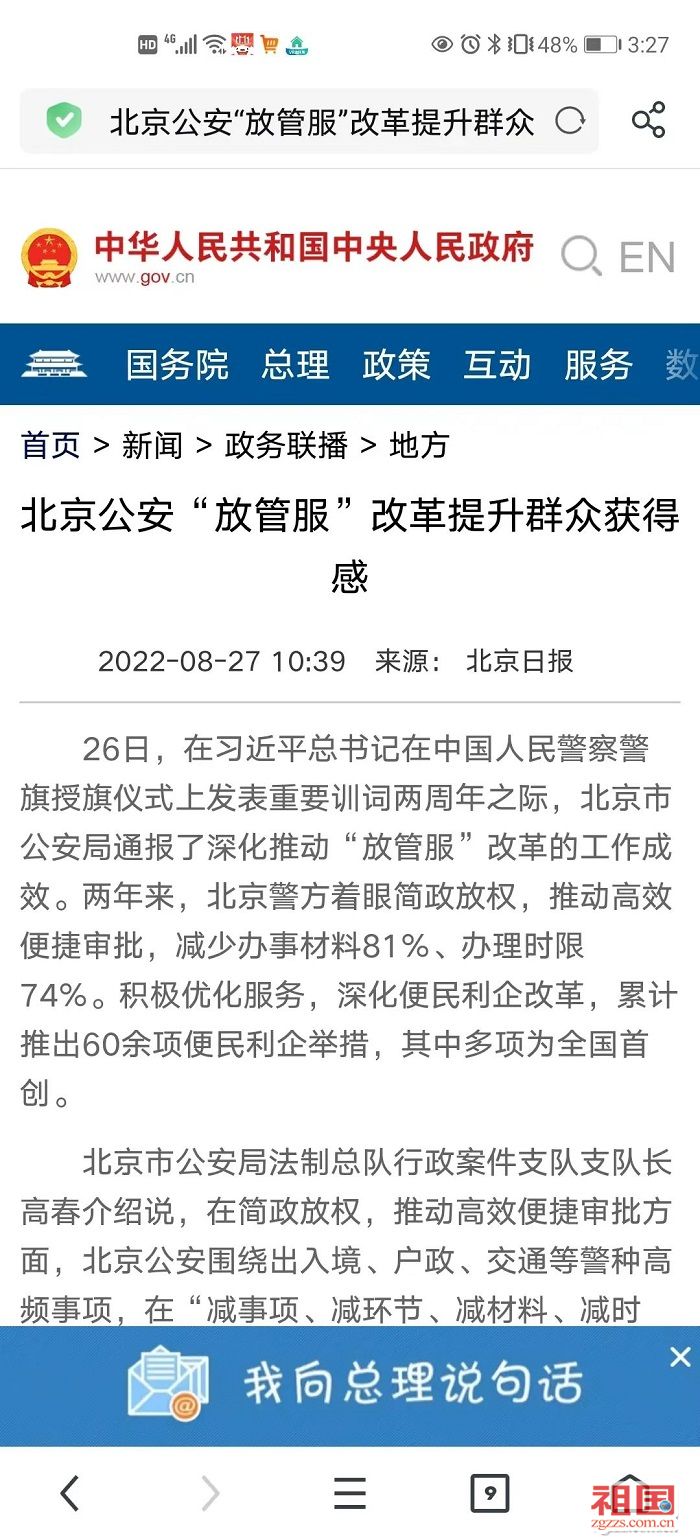700x1540 pixels.
Task: Reload the page with the refresh icon
Action: (x=570, y=122)
